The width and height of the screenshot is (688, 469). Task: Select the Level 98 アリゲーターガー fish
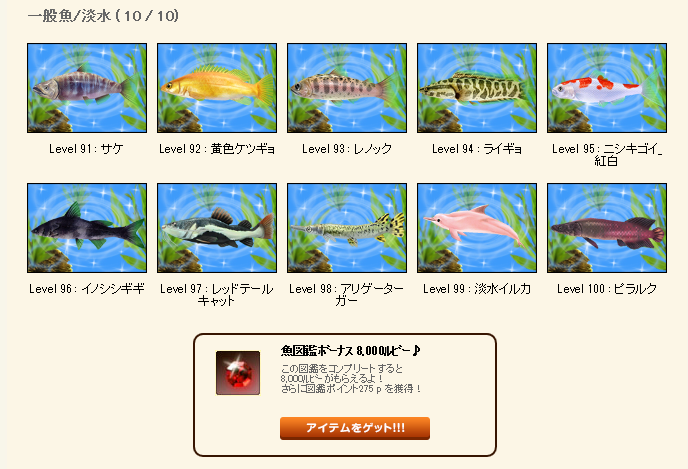point(346,228)
